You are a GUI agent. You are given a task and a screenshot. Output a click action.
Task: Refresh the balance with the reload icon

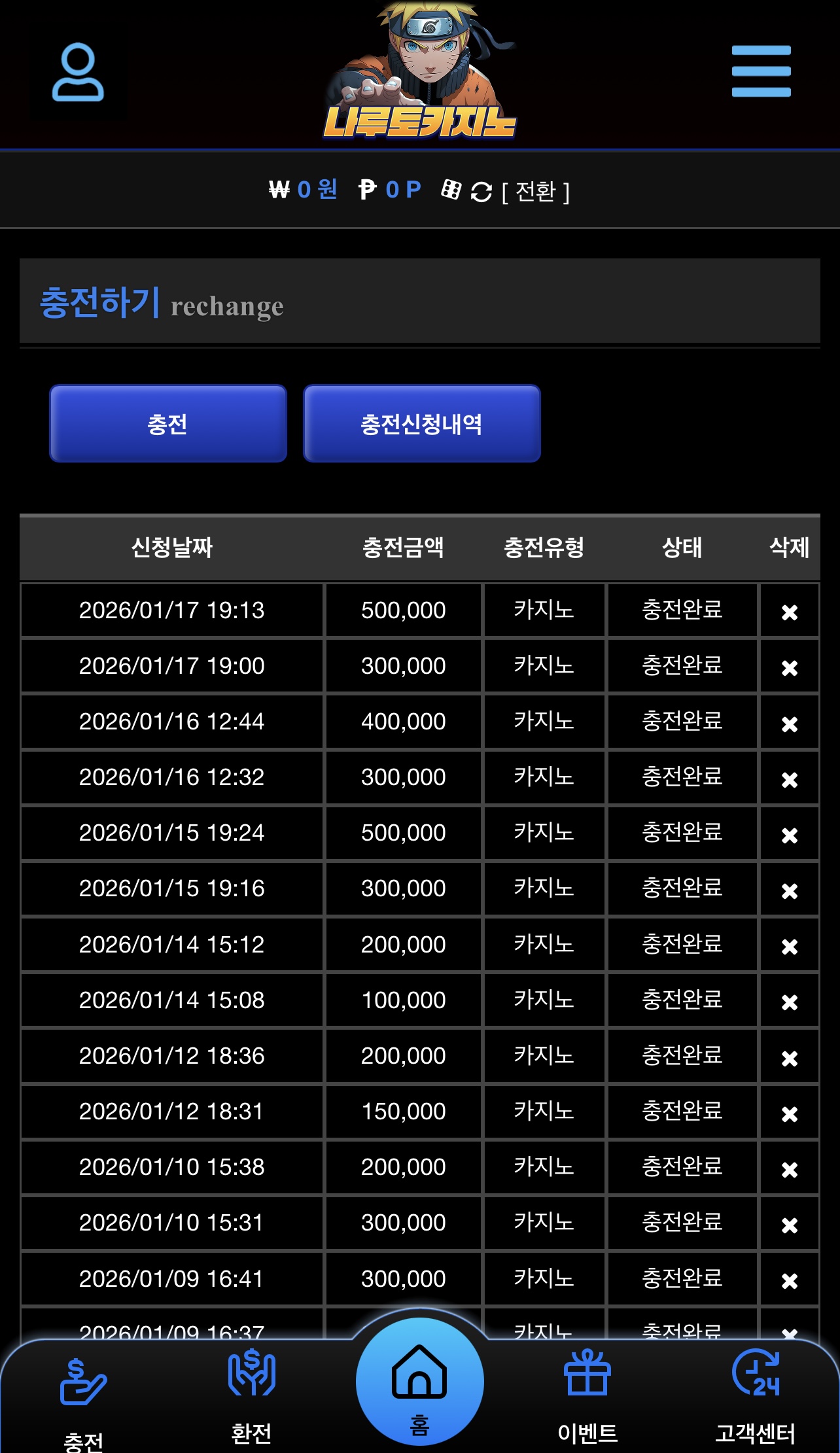click(x=481, y=192)
